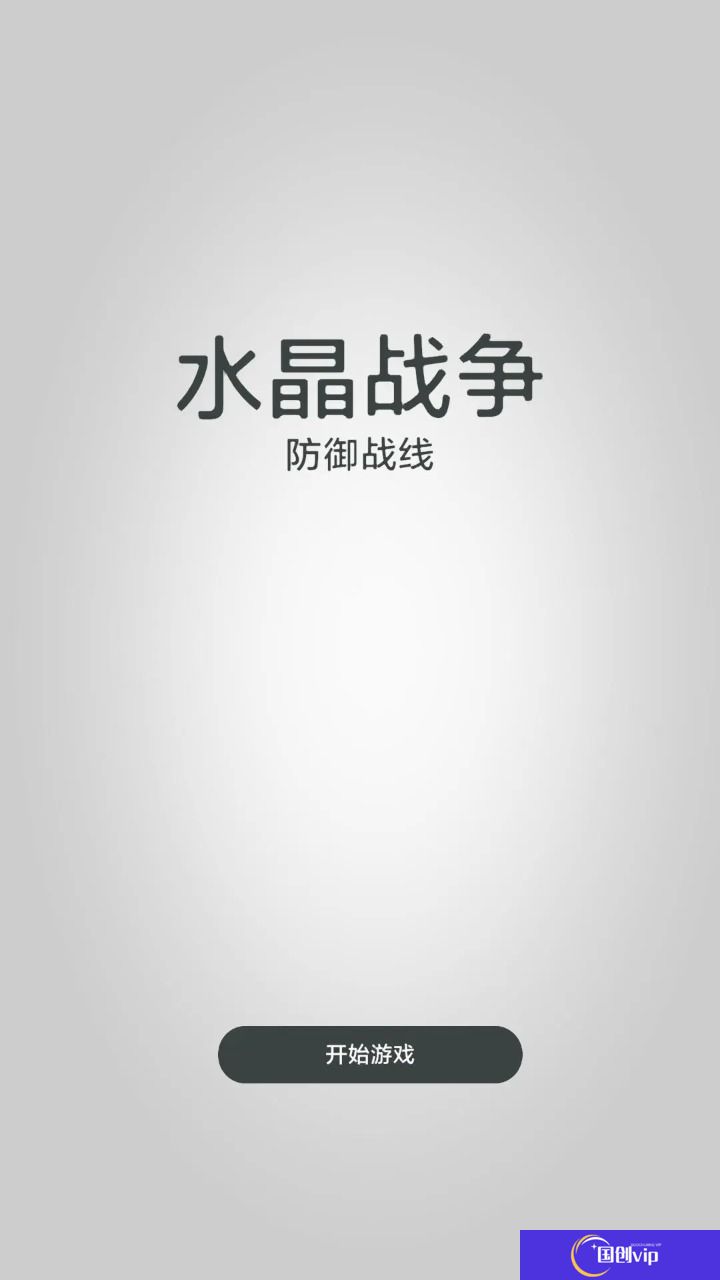720x1280 pixels.
Task: Tap the 开始游戏 button to start
Action: (370, 1054)
